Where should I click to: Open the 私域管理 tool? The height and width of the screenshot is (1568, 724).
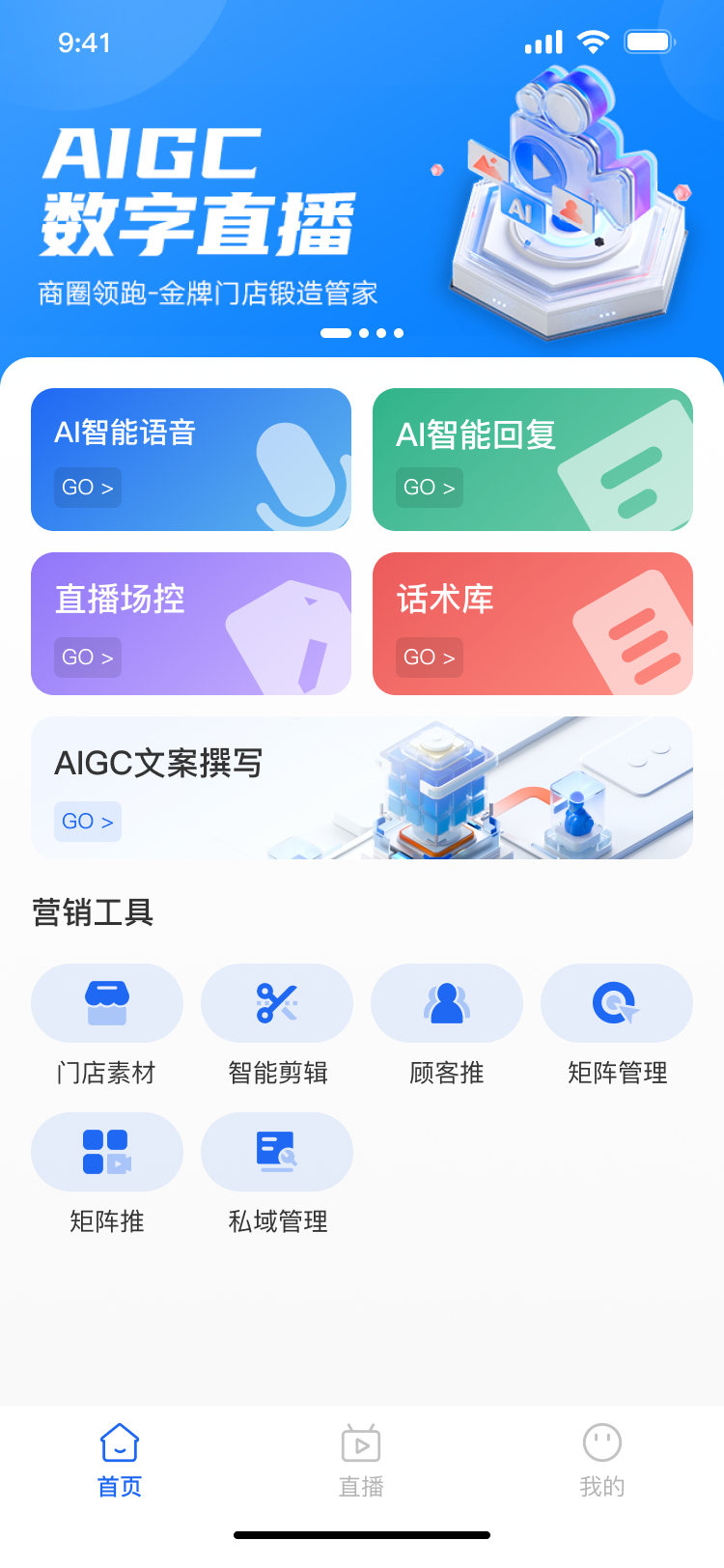(x=277, y=1174)
